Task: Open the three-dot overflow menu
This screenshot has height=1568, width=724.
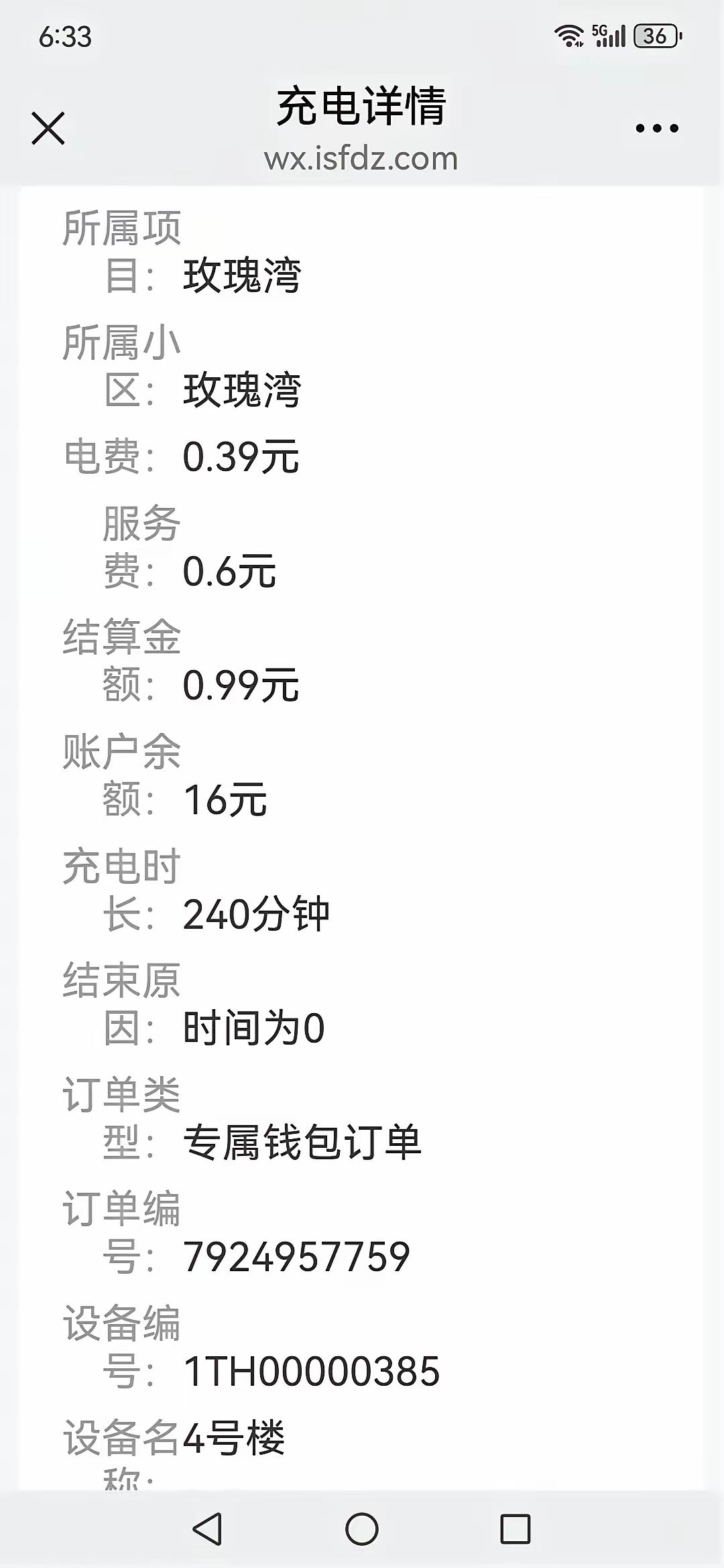Action: tap(657, 128)
